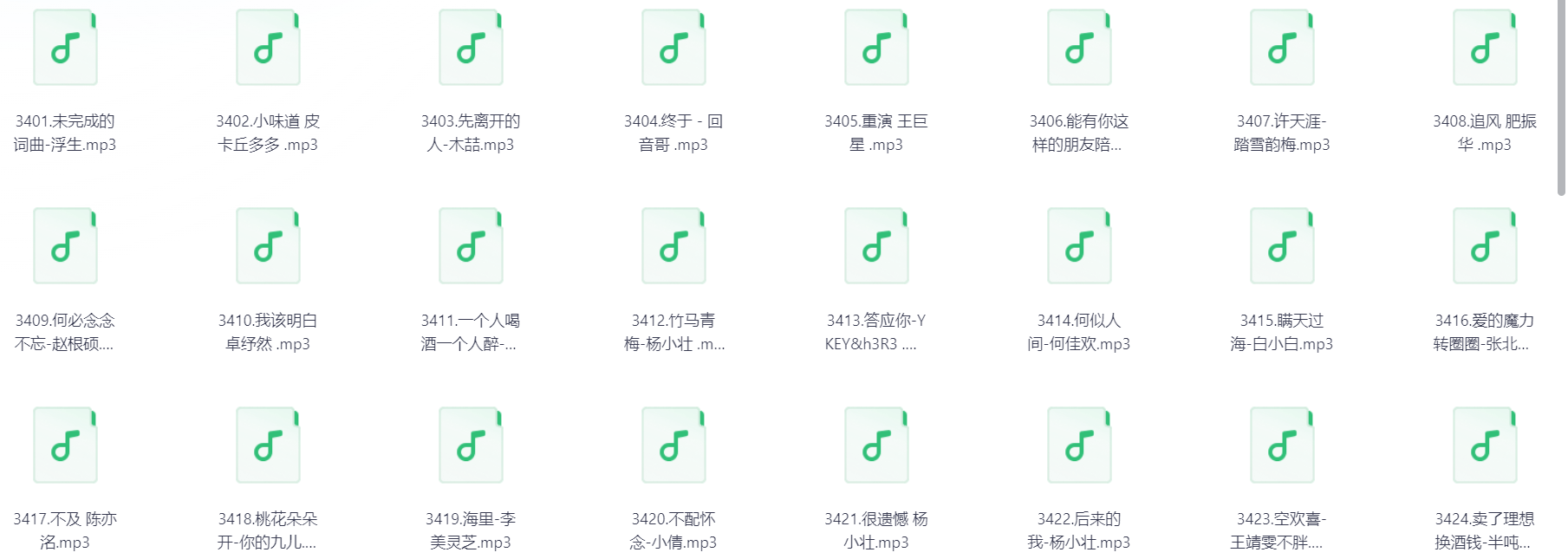The height and width of the screenshot is (559, 1568).
Task: Open 3414.何似人间-何佳欢.mp3
Action: (x=1079, y=246)
